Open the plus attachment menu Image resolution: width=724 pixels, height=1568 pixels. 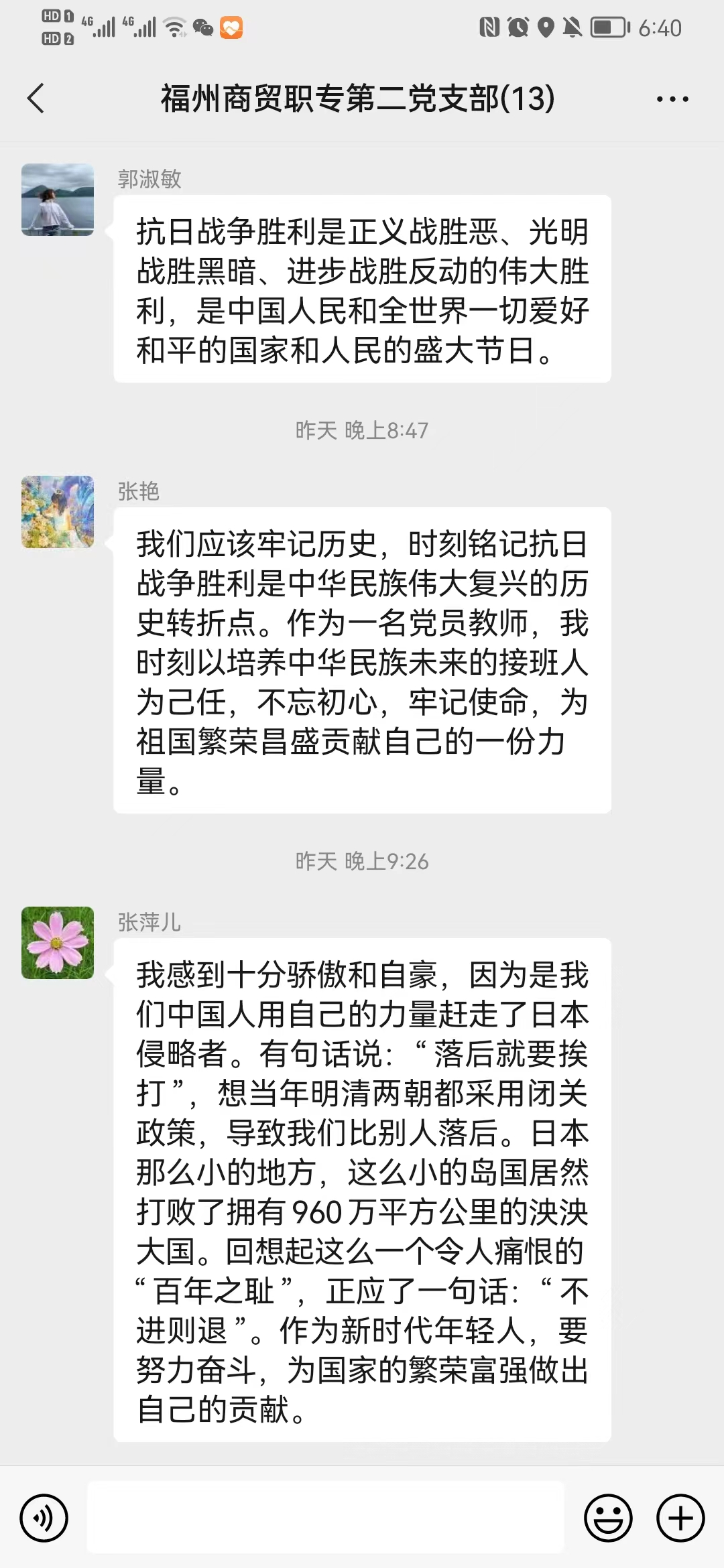point(680,1518)
